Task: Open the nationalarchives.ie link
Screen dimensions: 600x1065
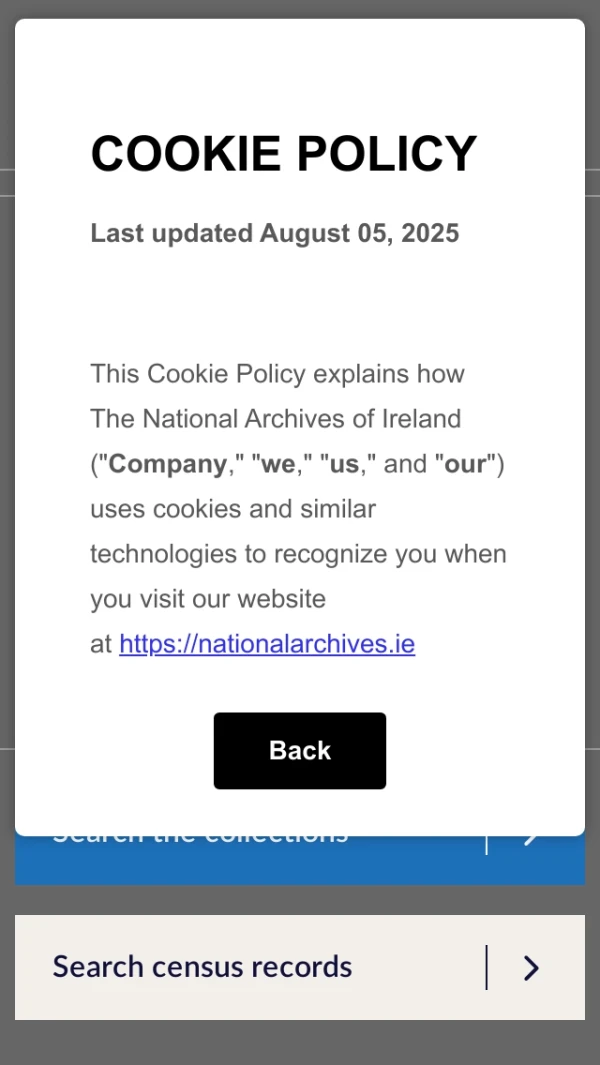Action: (267, 643)
